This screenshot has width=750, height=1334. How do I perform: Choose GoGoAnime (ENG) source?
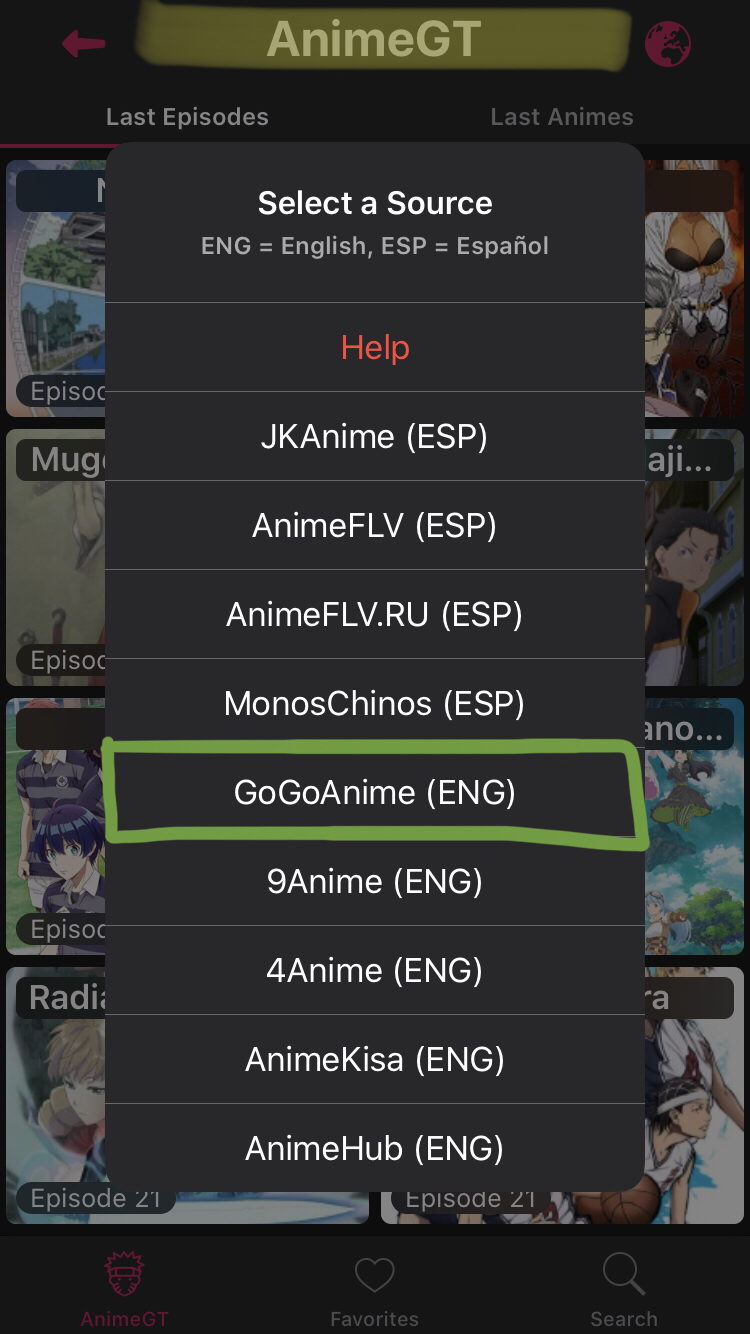click(x=375, y=793)
